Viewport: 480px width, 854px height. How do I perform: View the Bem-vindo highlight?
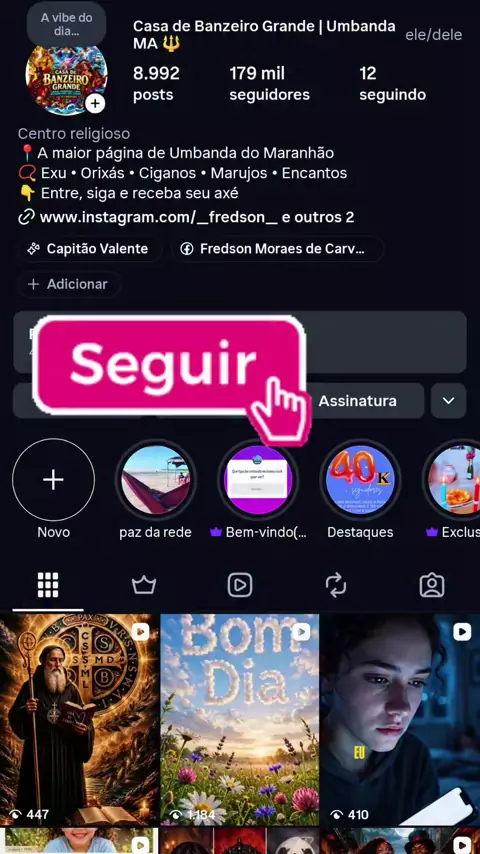[258, 489]
